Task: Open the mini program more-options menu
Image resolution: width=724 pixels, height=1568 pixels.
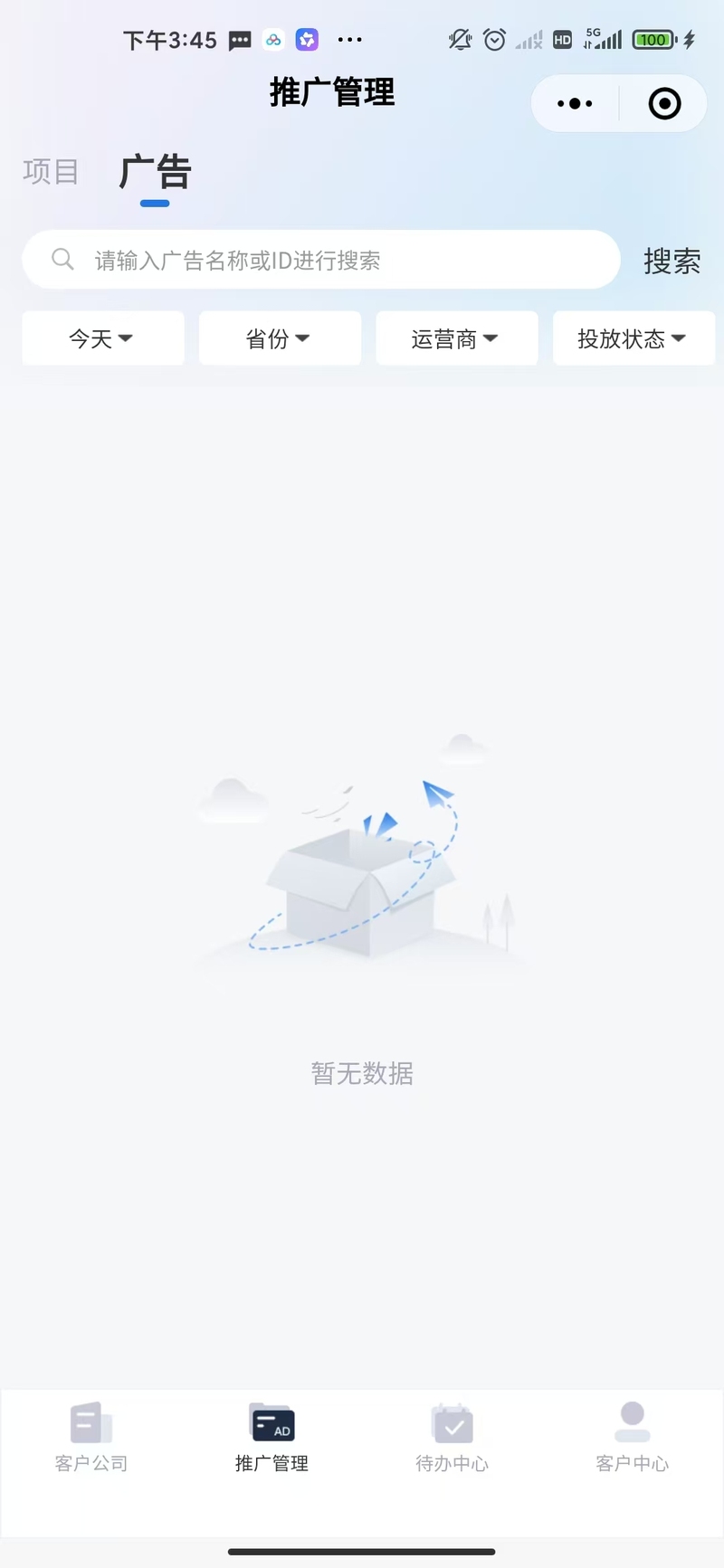Action: pos(575,104)
